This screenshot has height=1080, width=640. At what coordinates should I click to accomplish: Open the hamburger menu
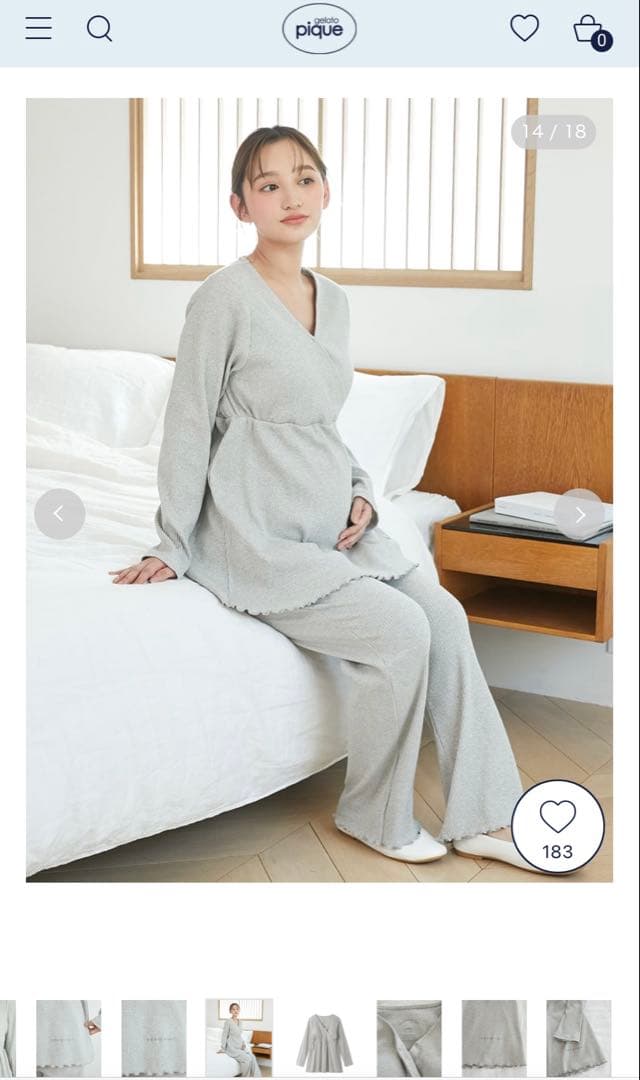(38, 28)
